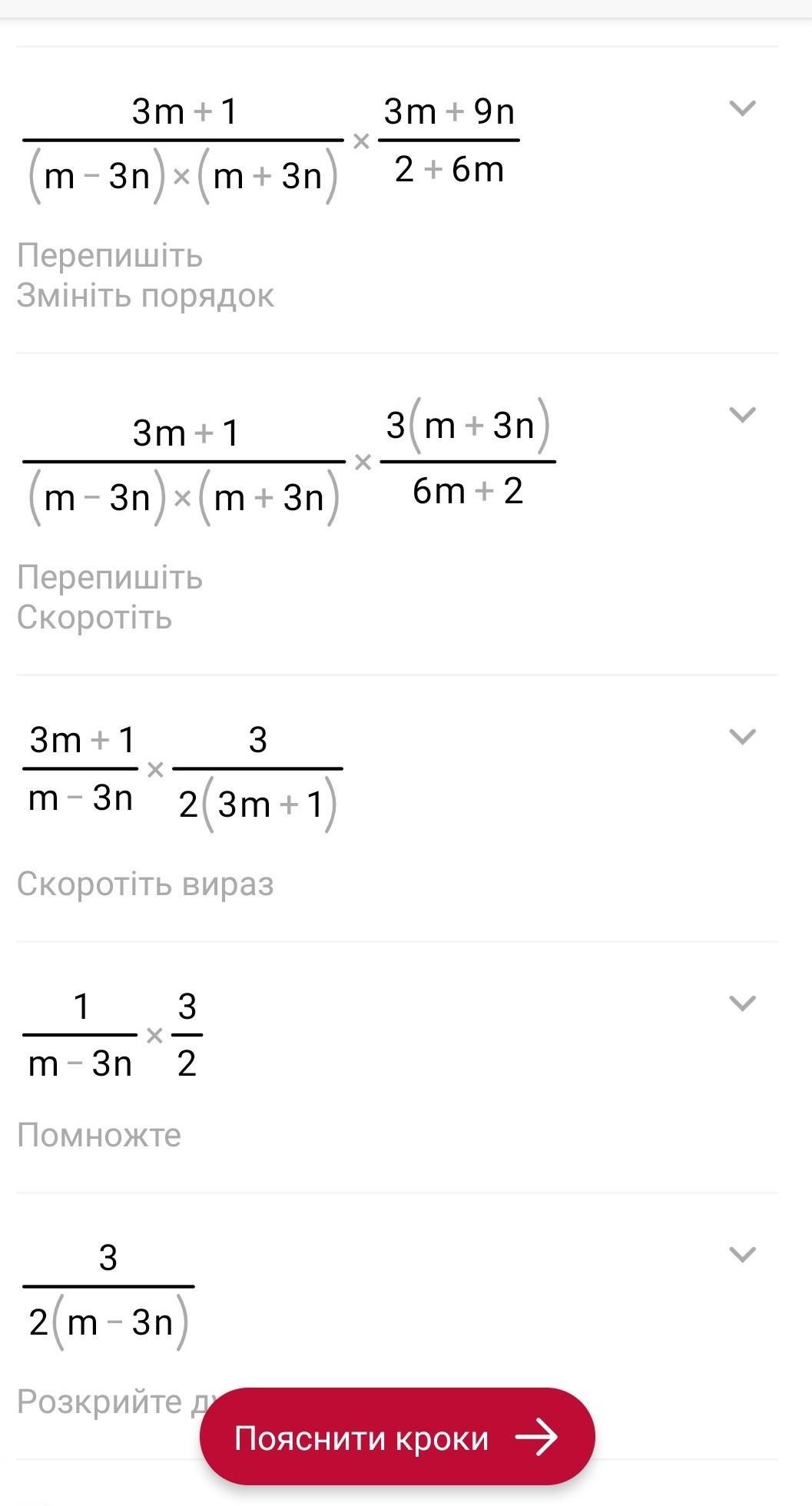Expand the step with 3m + 9n over 2 + 6m
The image size is (812, 1506).
click(742, 108)
